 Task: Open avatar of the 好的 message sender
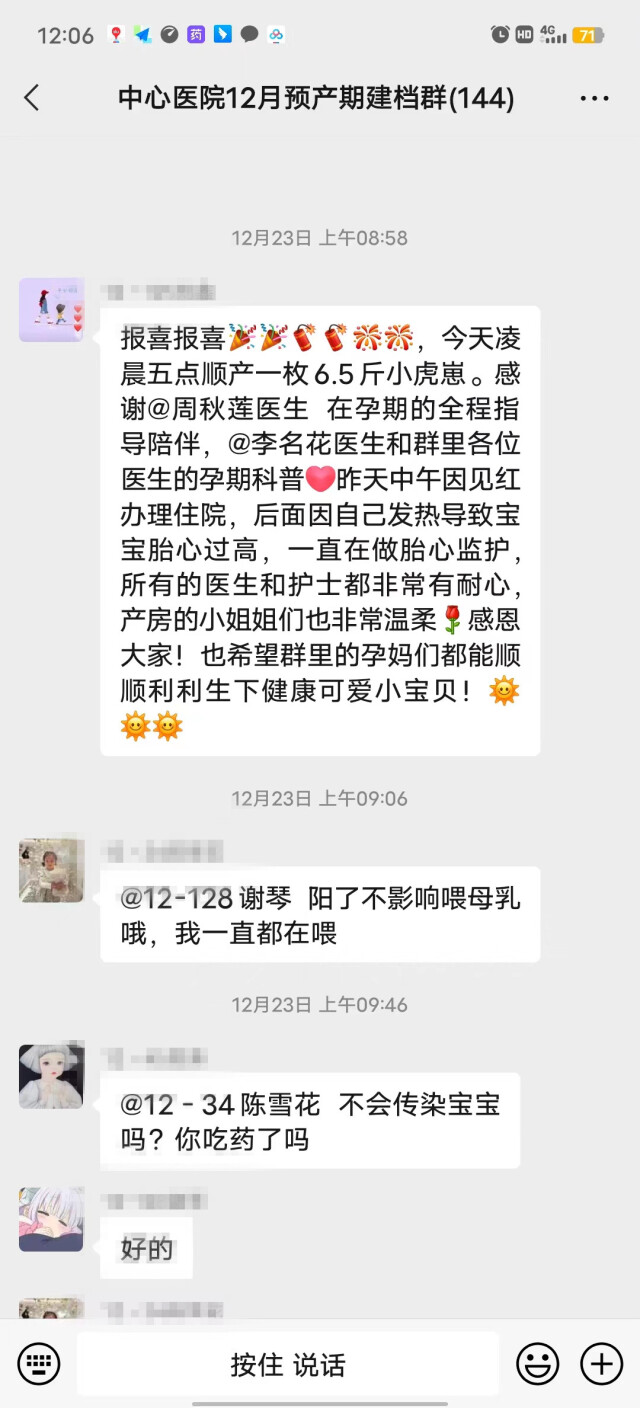point(51,1219)
